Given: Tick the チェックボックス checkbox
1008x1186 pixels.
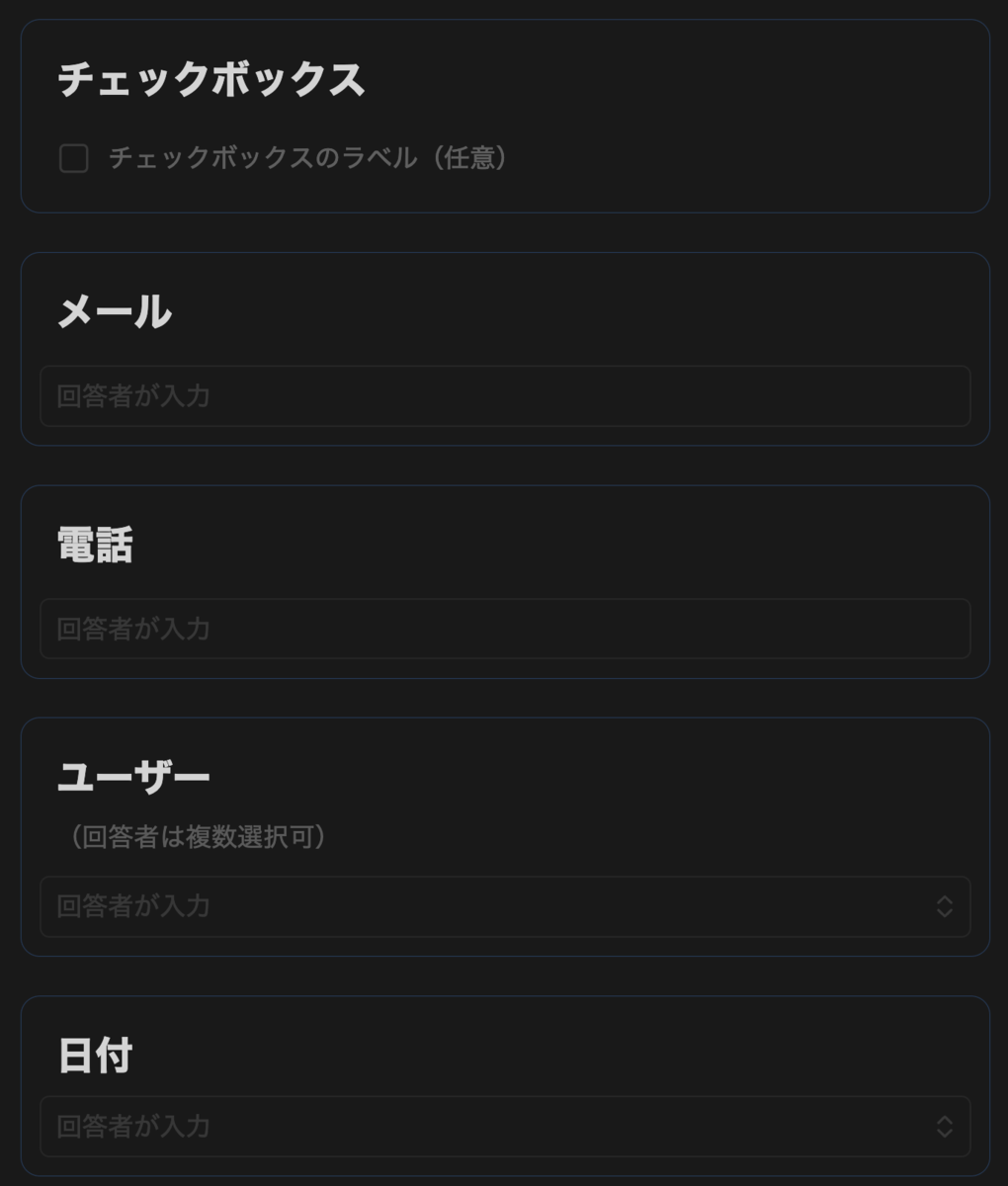Looking at the screenshot, I should (74, 158).
